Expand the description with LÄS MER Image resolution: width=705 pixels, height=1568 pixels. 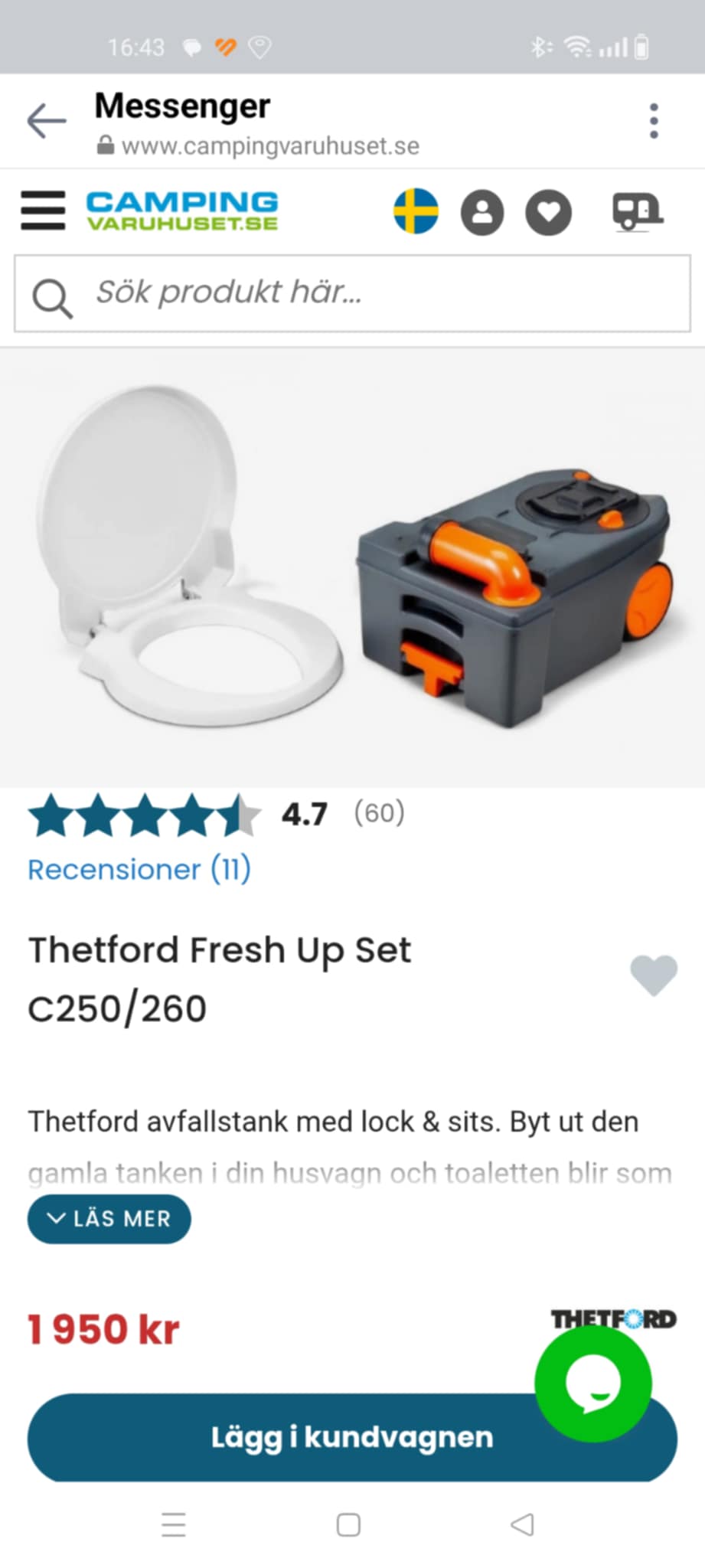tap(109, 1219)
